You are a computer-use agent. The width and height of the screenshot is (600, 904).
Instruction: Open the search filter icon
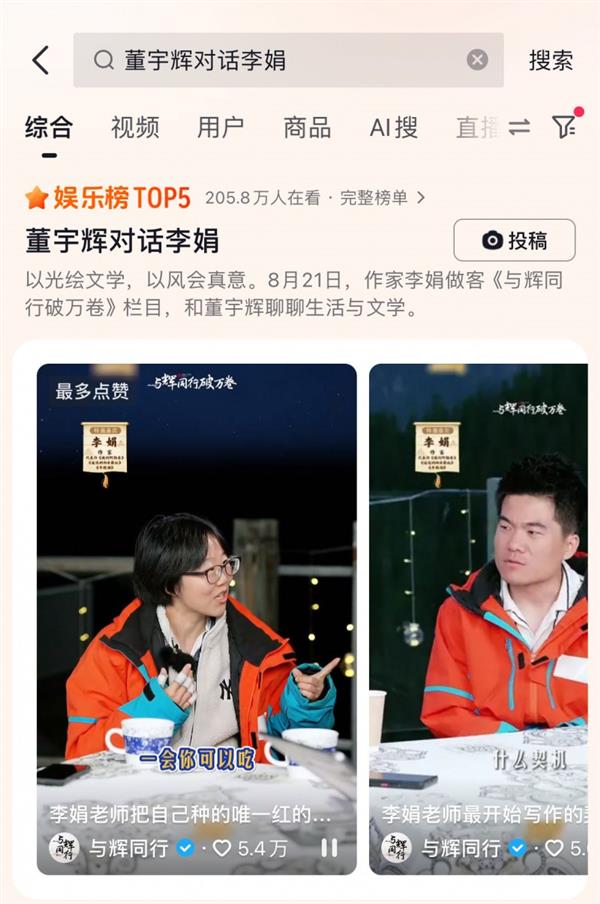pos(565,127)
